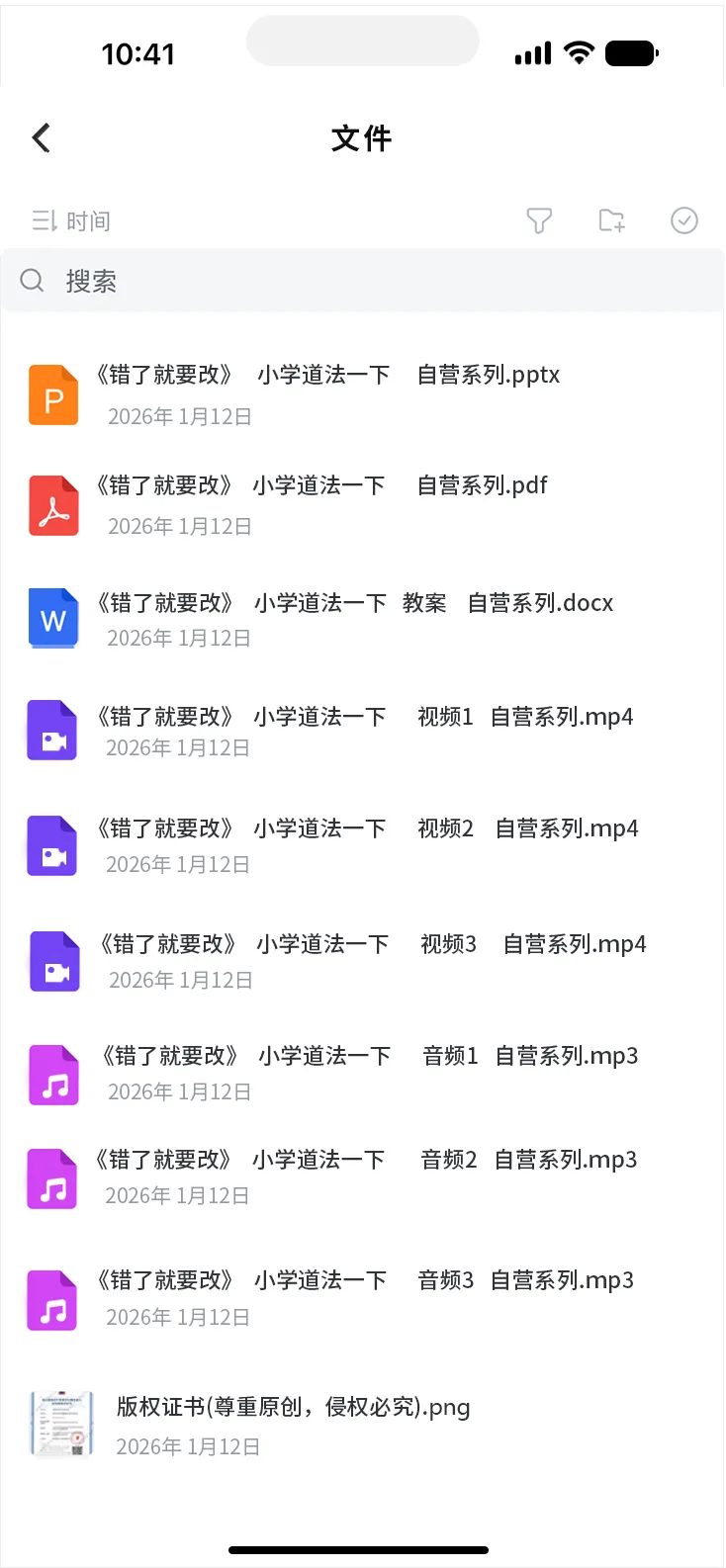Open the filter funnel icon
The image size is (726, 1568).
539,220
